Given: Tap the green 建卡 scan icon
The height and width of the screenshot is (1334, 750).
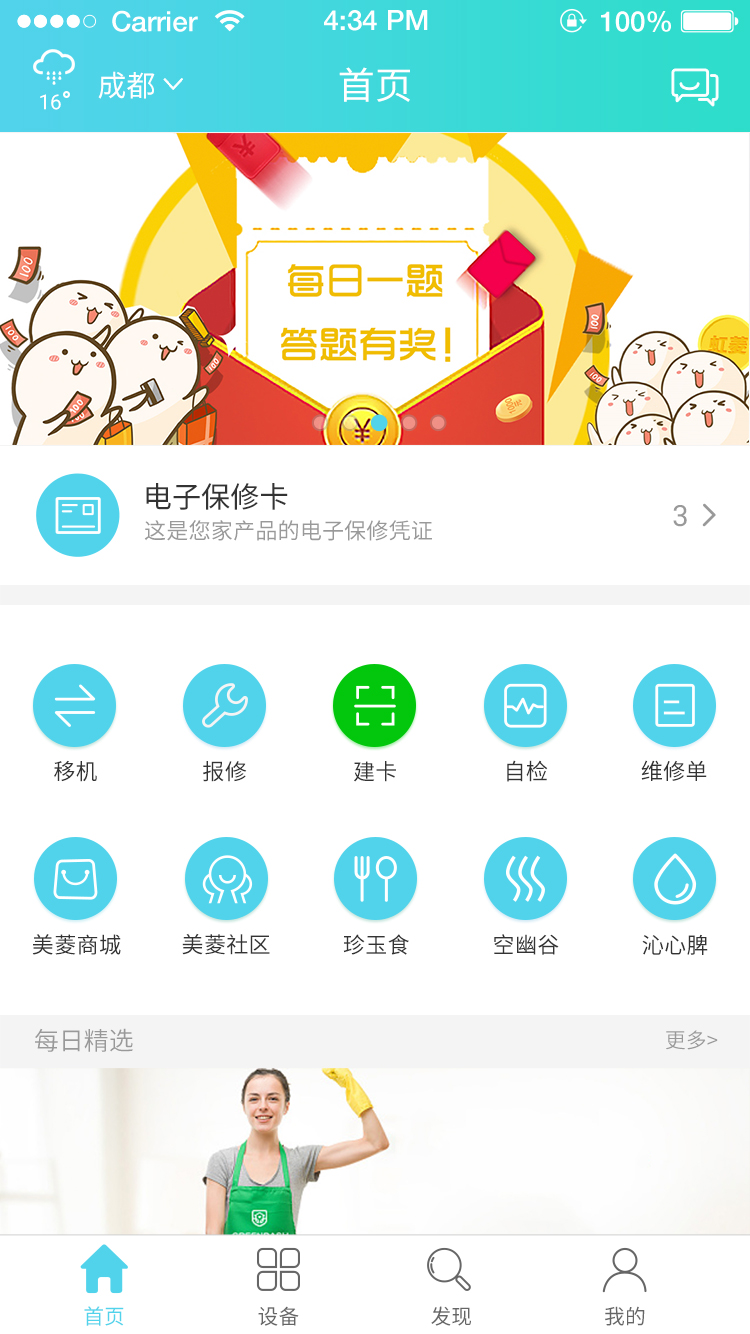Looking at the screenshot, I should coord(375,705).
